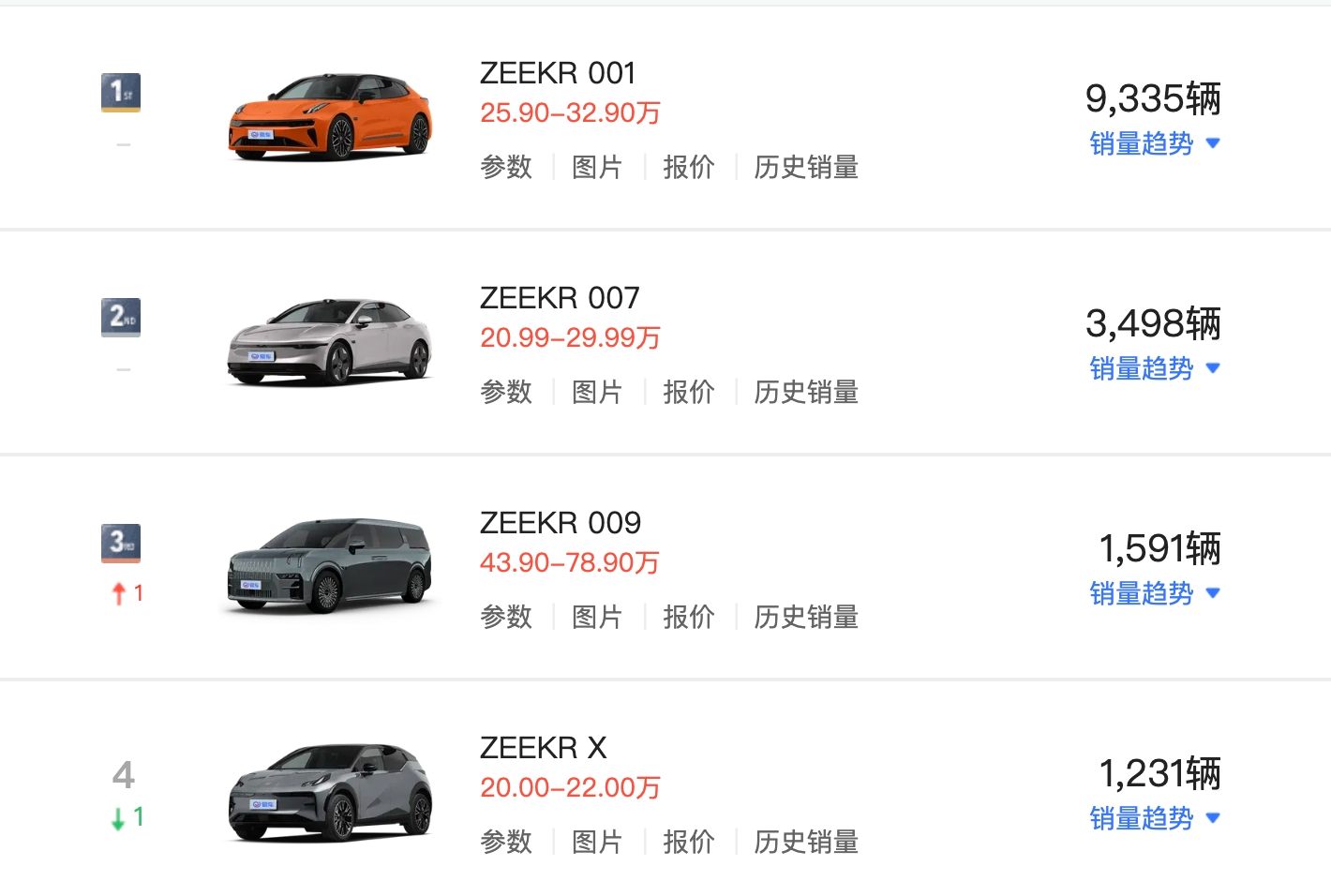Open 报价 for ZEEKR 001
This screenshot has width=1331, height=896.
[x=688, y=168]
